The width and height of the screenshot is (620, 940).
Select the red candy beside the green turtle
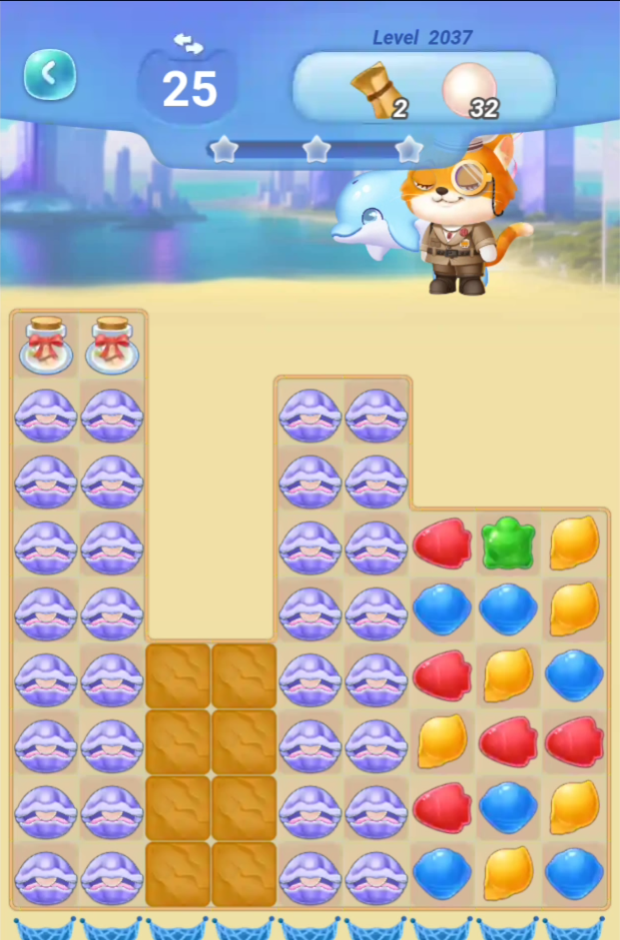[x=443, y=543]
